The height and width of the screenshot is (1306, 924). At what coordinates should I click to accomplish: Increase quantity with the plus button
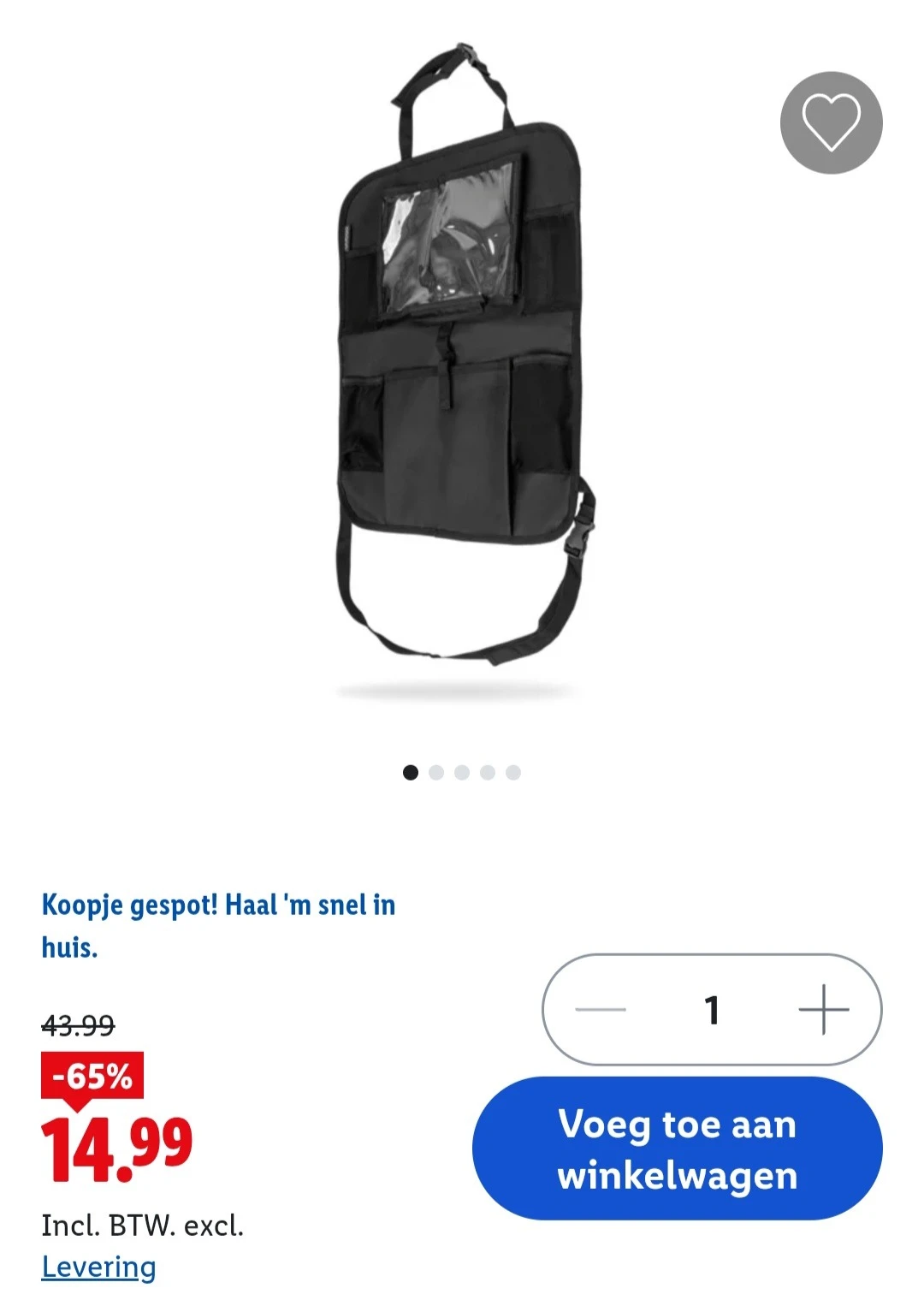coord(823,1010)
